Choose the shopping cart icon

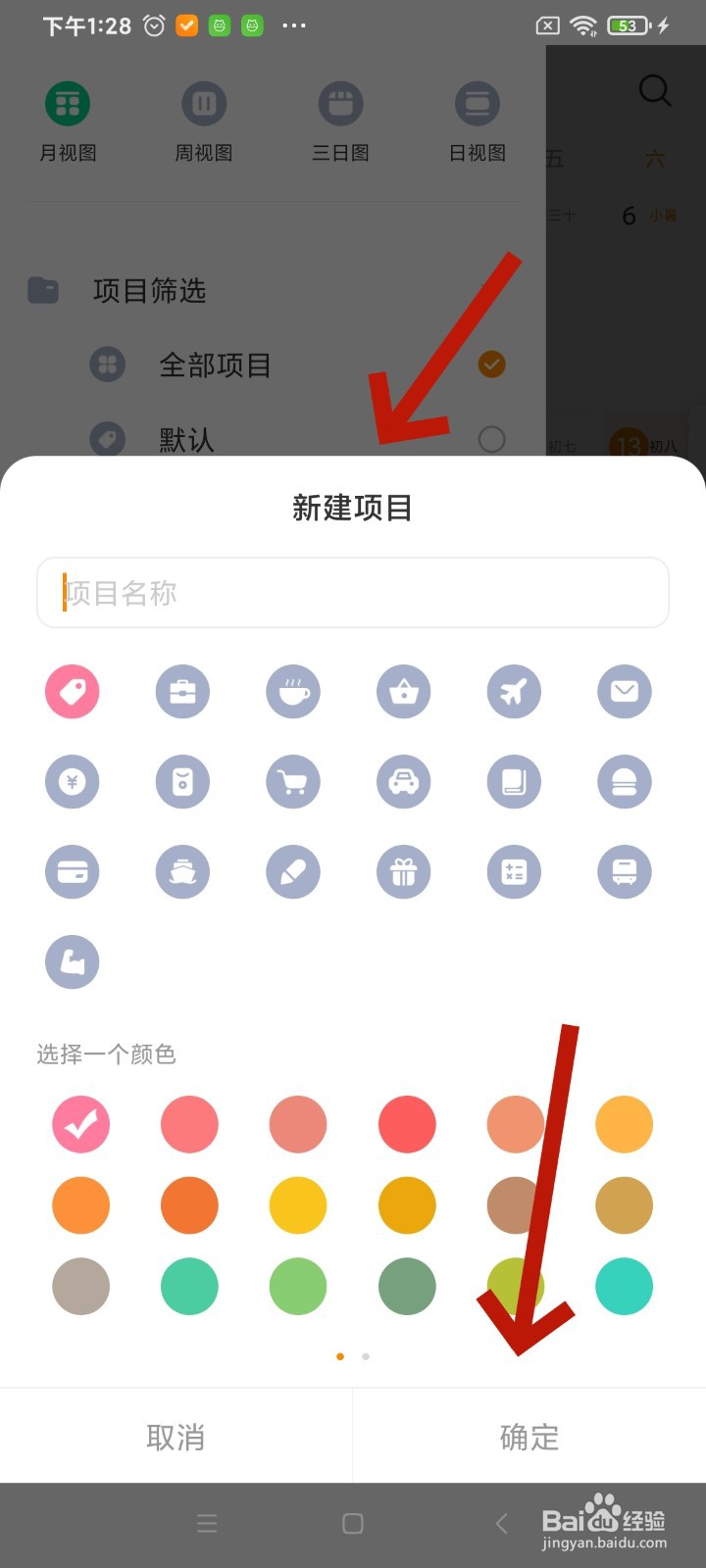click(x=293, y=782)
